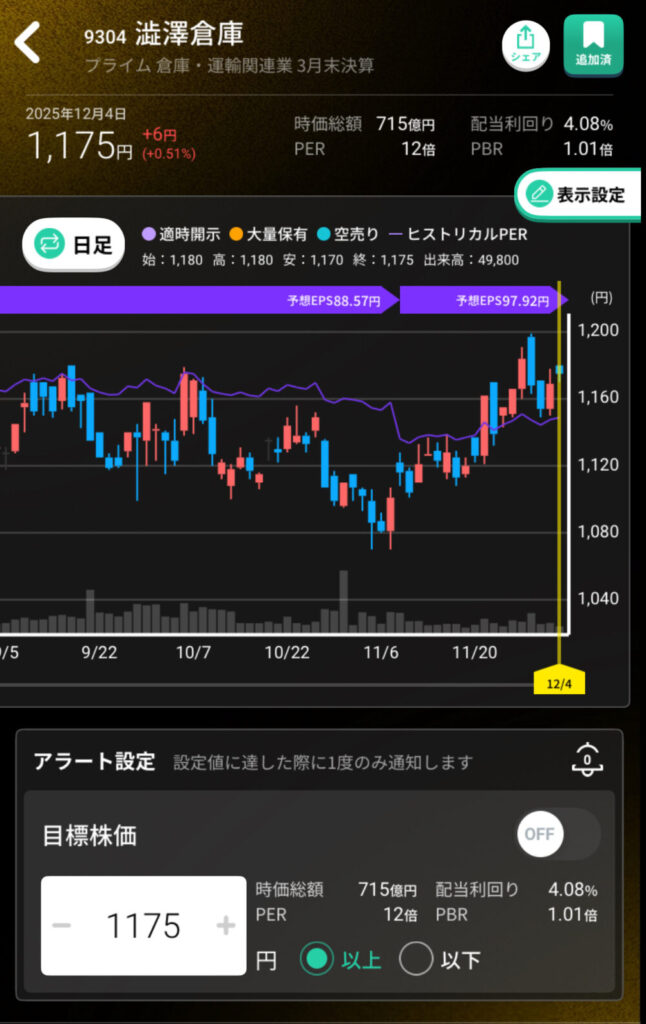Go back with the arrow icon
Image resolution: width=646 pixels, height=1024 pixels.
point(28,44)
